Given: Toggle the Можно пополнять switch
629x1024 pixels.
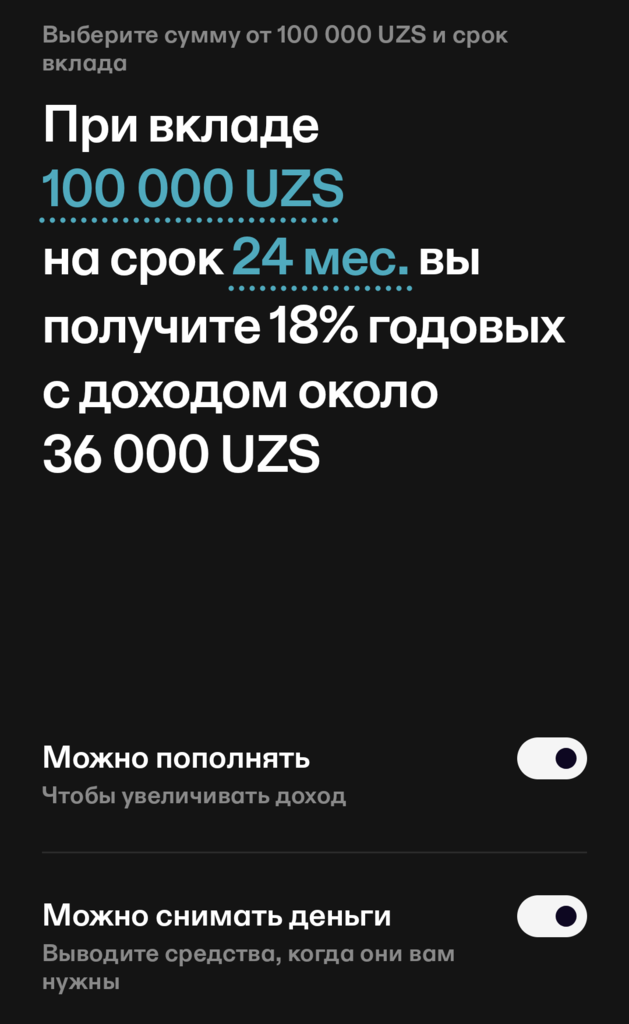Looking at the screenshot, I should [551, 758].
